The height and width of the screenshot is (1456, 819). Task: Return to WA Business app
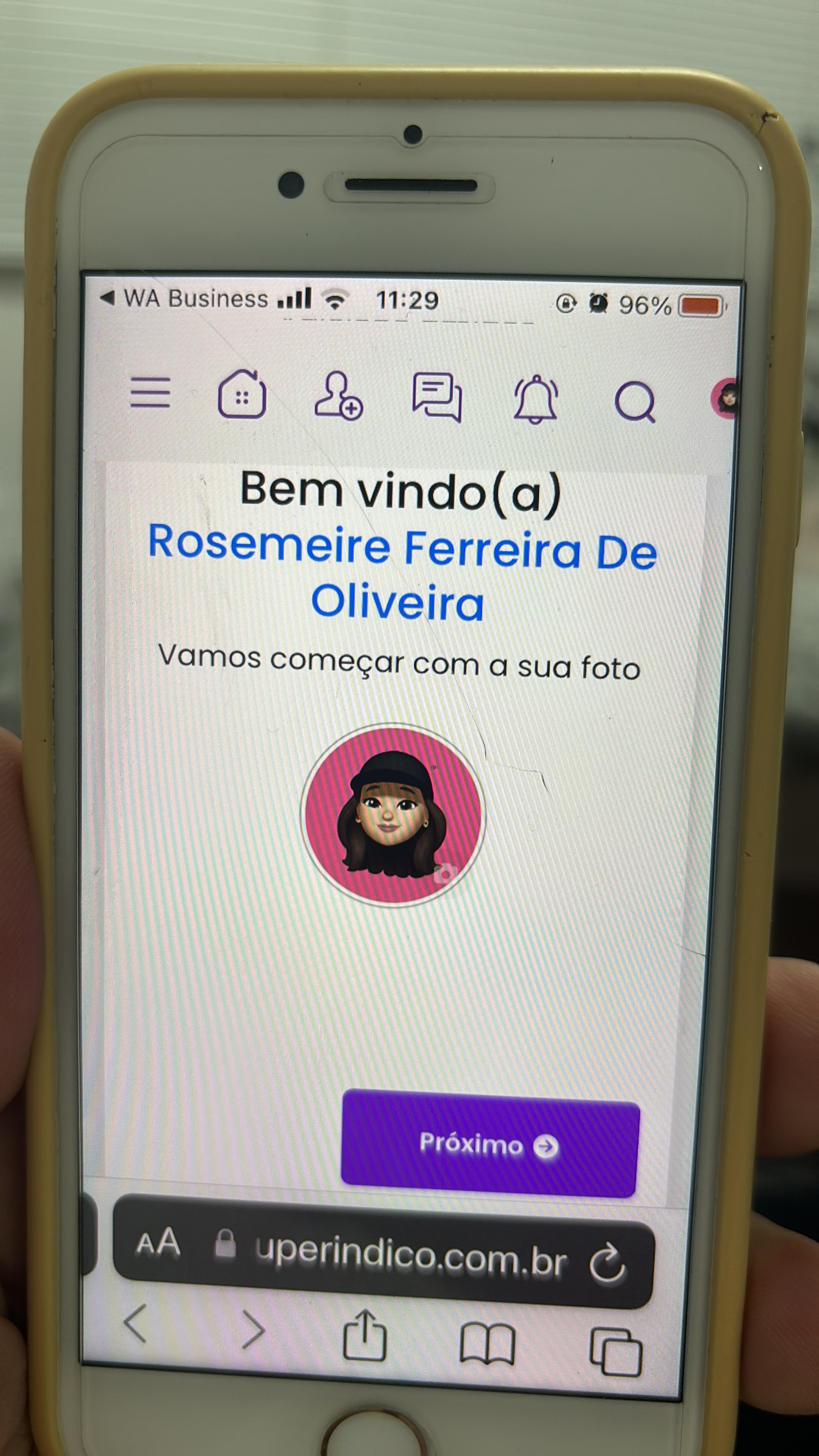(184, 298)
